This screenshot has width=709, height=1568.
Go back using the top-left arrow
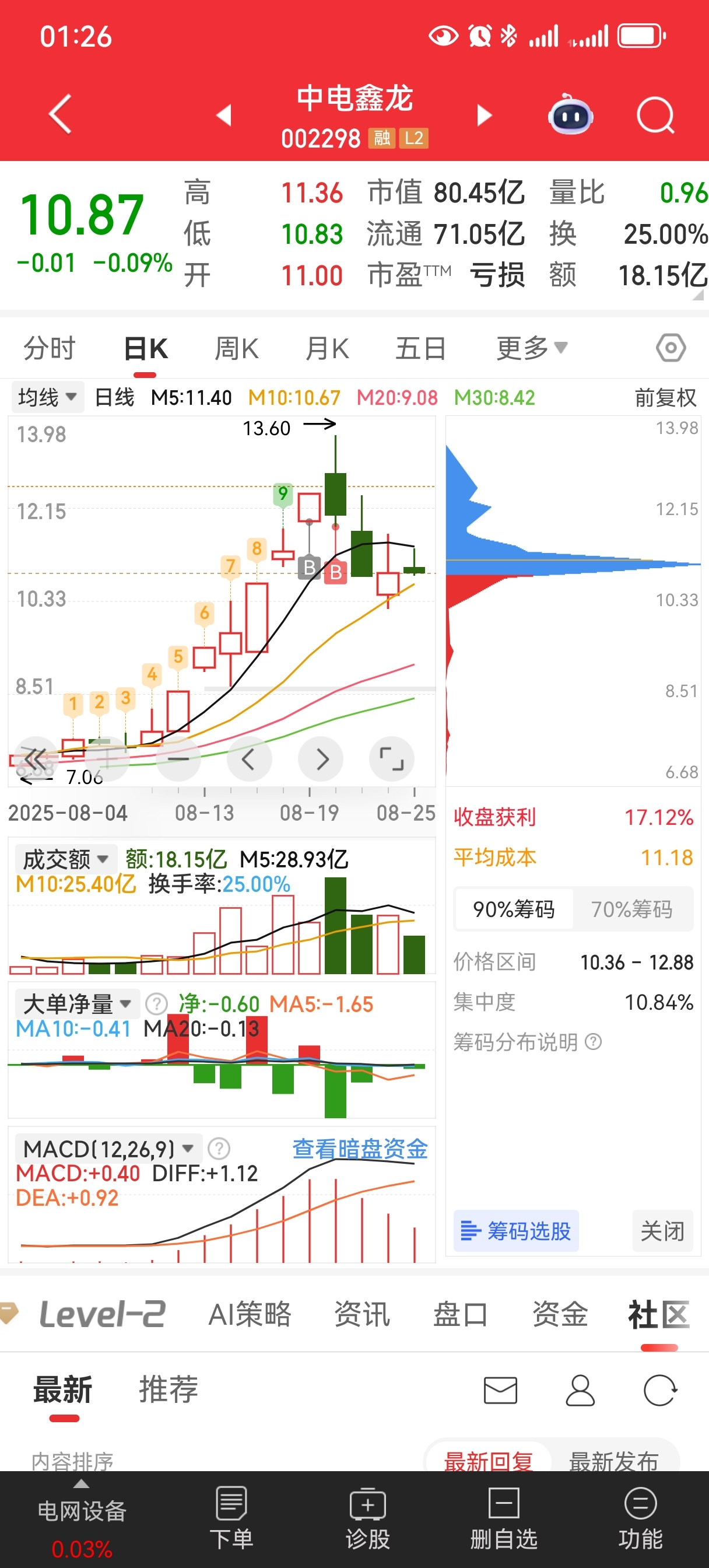(x=60, y=114)
